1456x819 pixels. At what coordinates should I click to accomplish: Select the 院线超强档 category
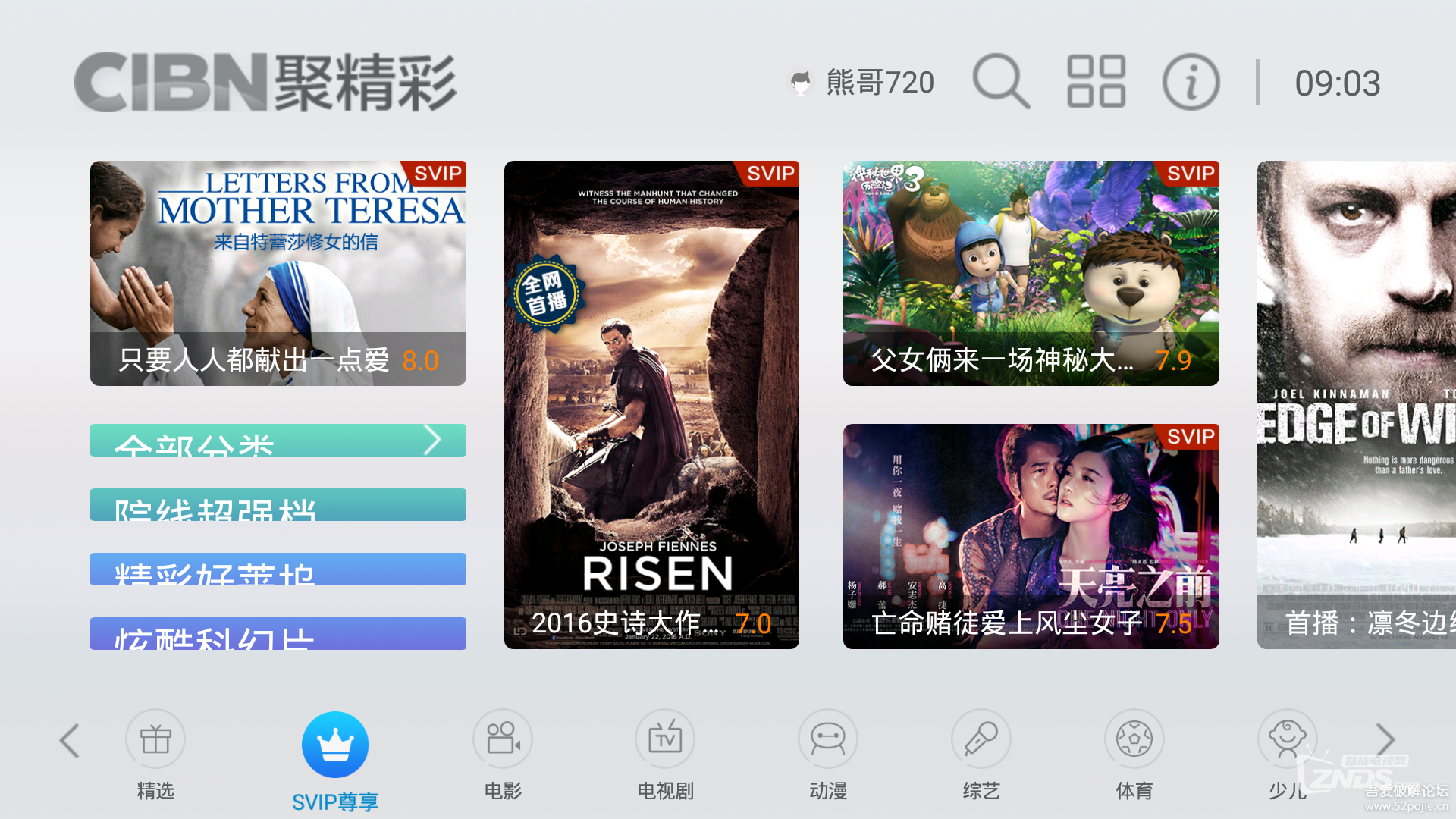click(x=278, y=505)
